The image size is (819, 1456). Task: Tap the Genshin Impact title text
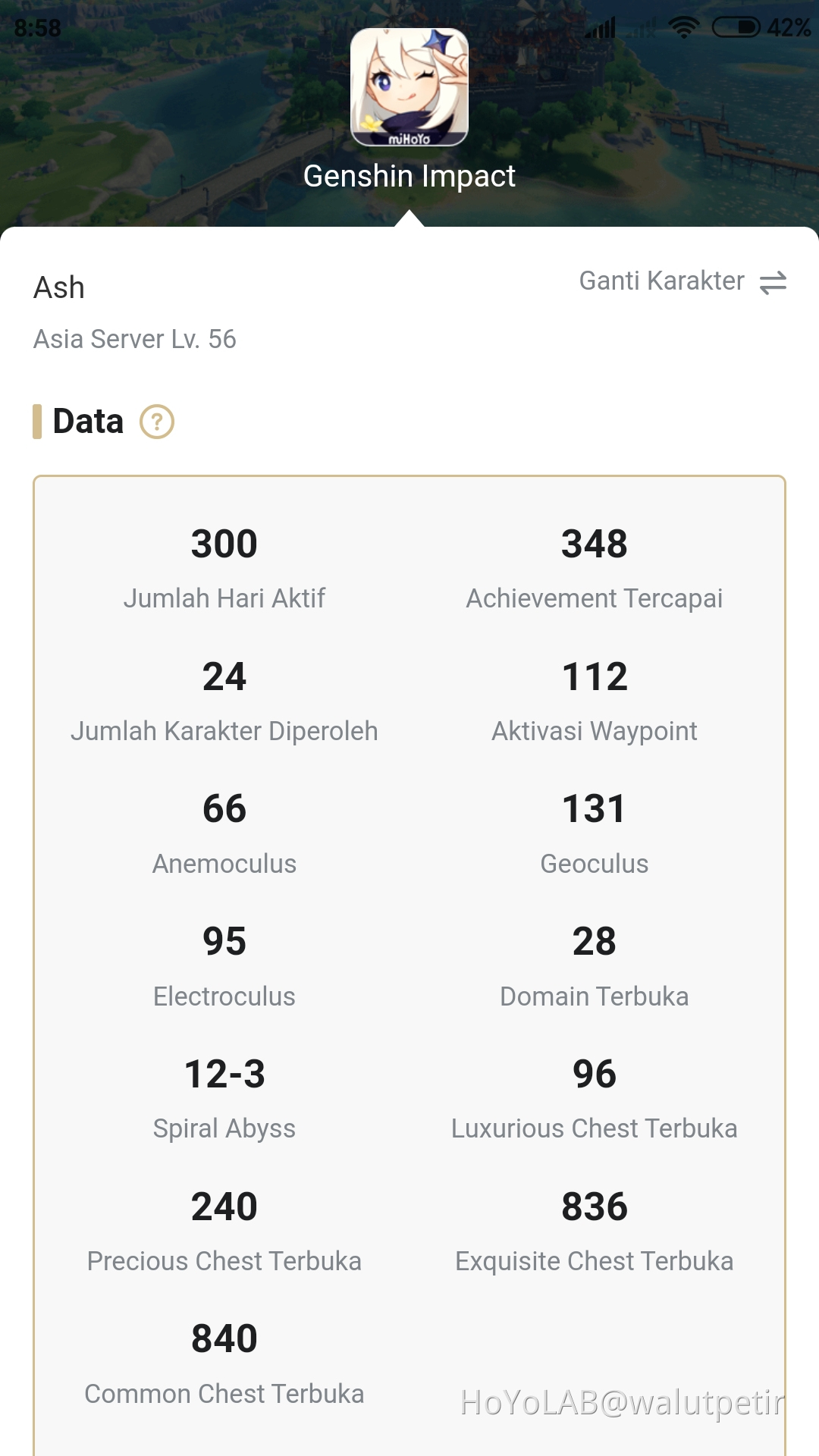(x=410, y=175)
